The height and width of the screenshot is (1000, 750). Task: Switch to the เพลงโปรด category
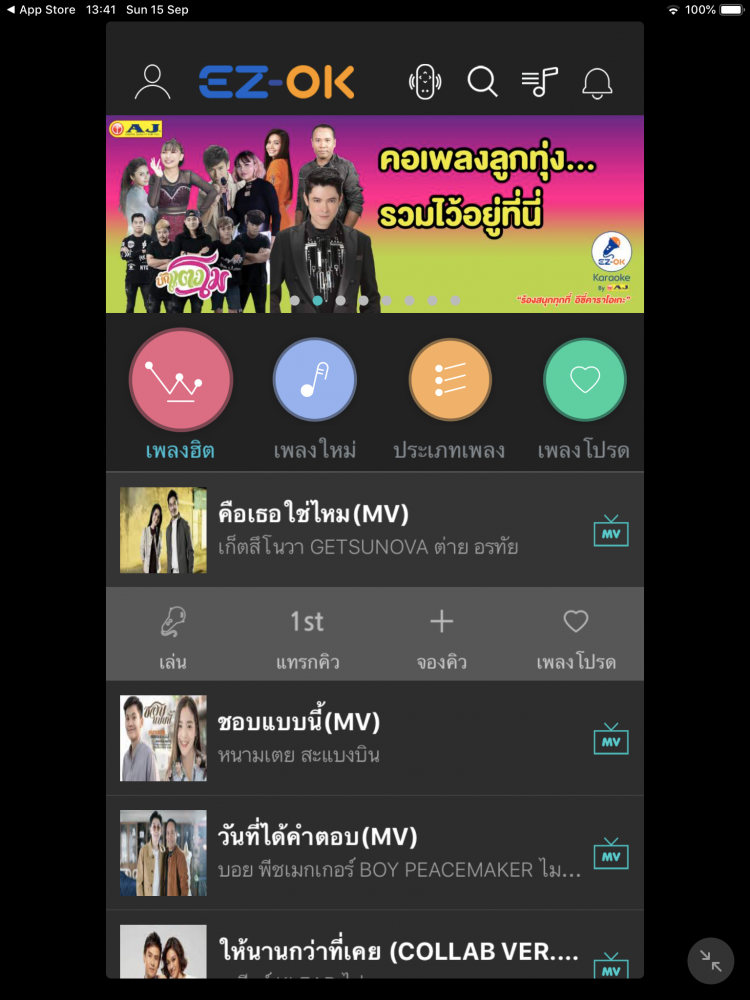(584, 381)
